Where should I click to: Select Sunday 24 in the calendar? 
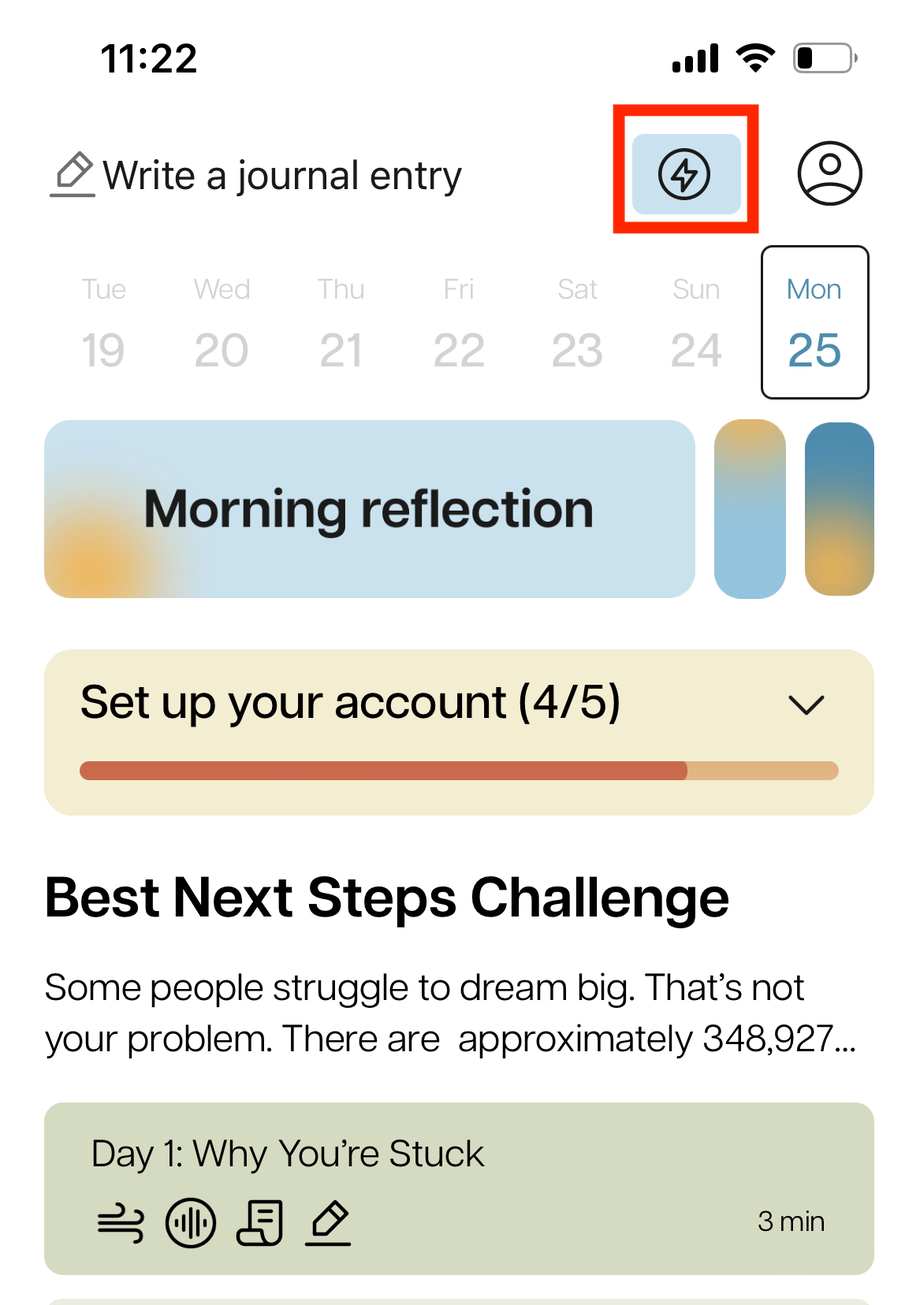click(696, 323)
